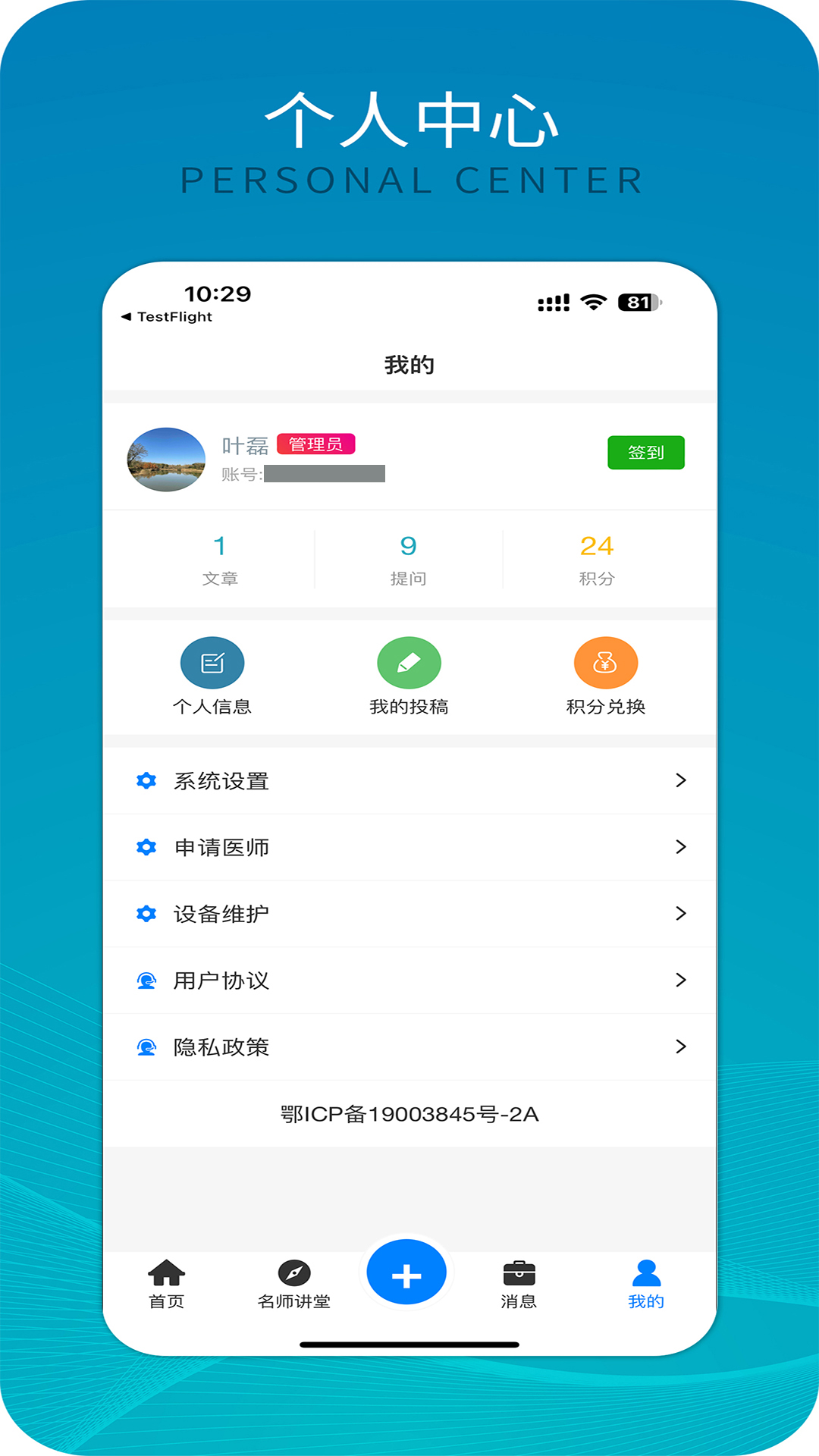
Task: Open 个人信息 personal info icon
Action: pyautogui.click(x=212, y=662)
